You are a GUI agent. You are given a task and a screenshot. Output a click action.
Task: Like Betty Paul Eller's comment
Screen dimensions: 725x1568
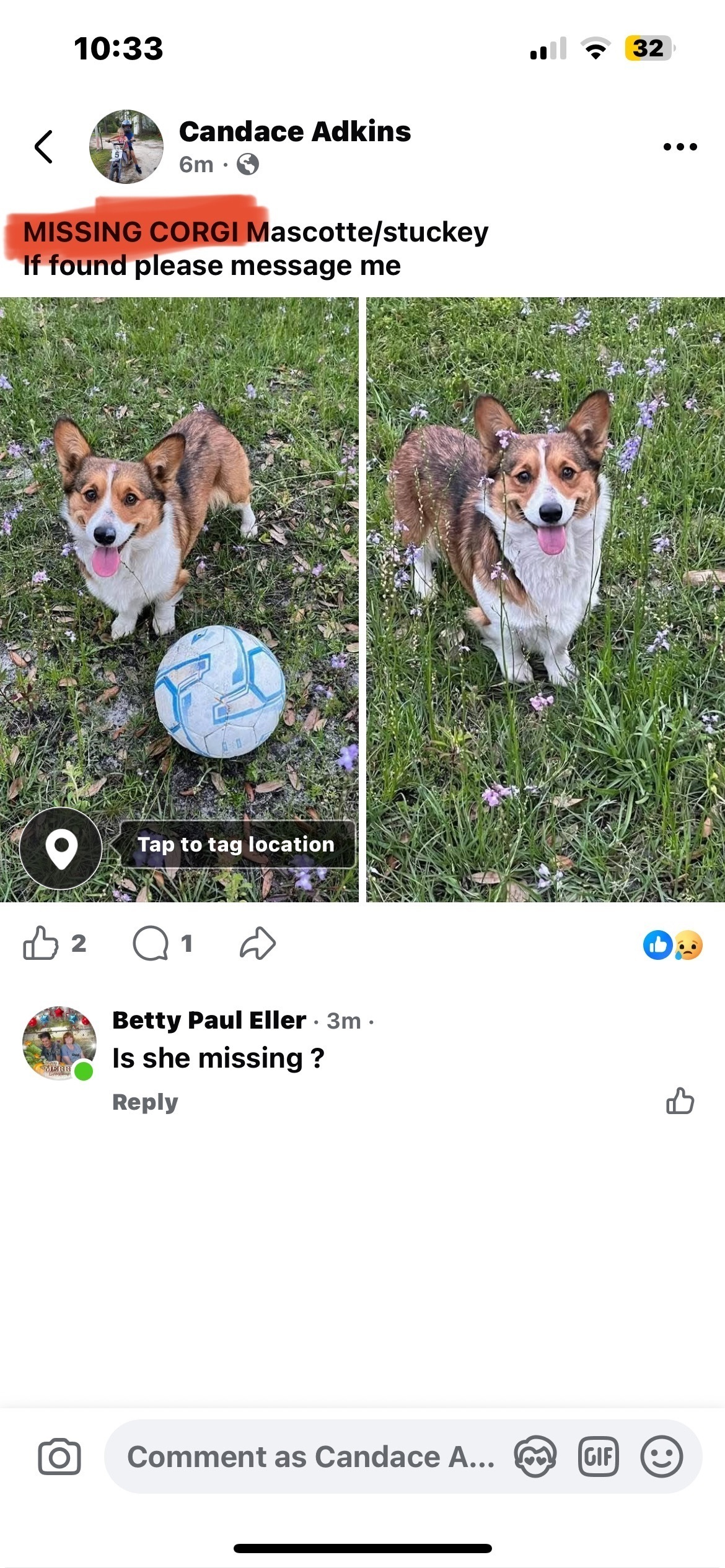coord(682,1100)
